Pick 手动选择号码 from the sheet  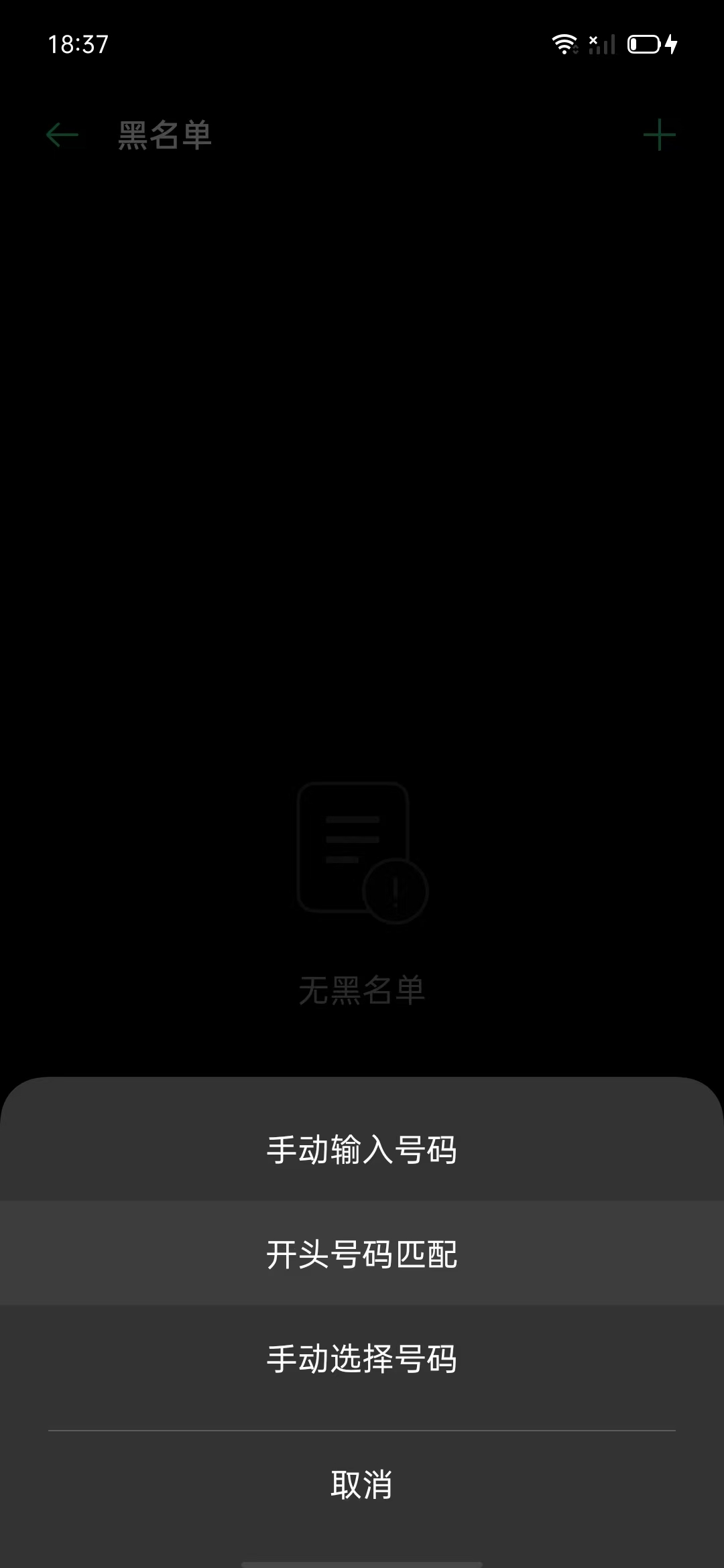pyautogui.click(x=362, y=1359)
